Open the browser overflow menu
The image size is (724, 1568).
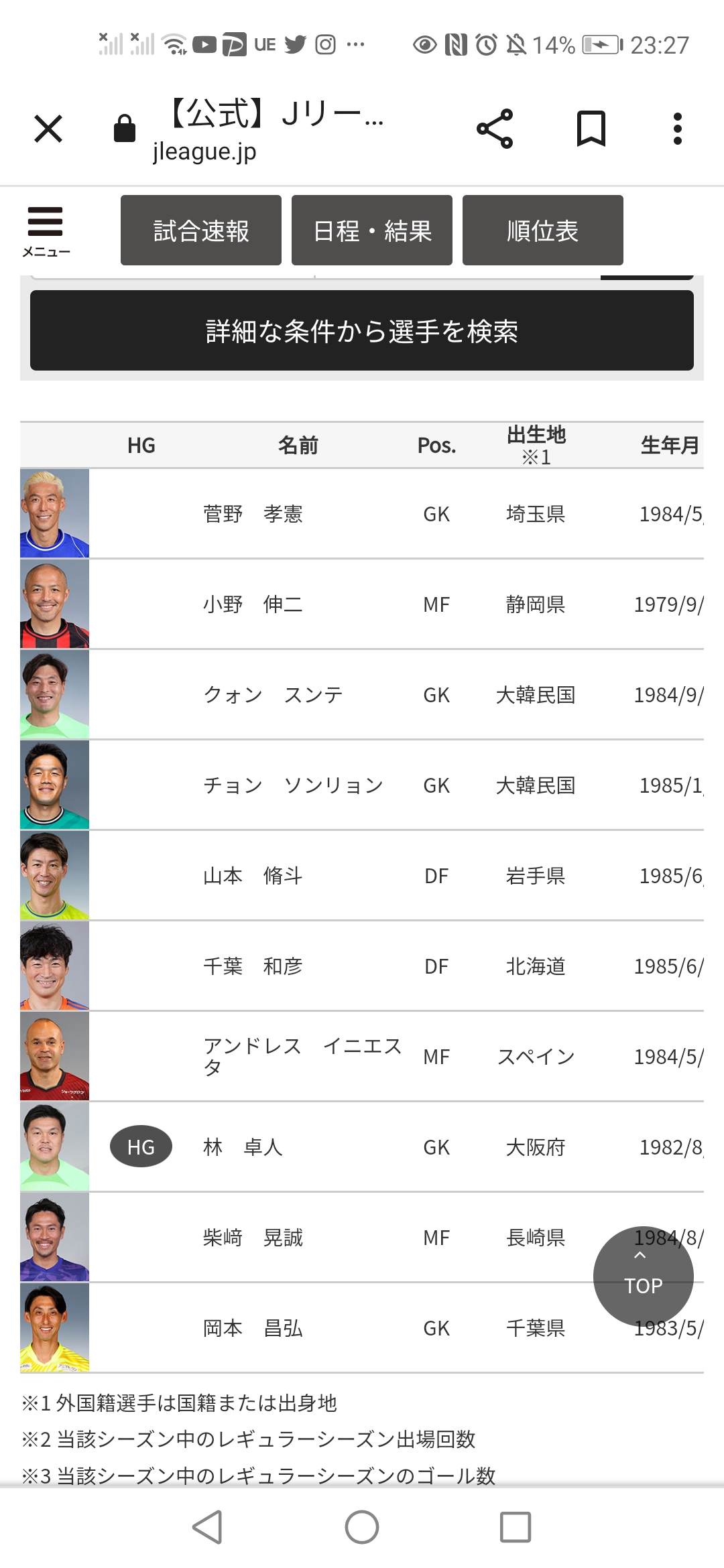coord(678,129)
